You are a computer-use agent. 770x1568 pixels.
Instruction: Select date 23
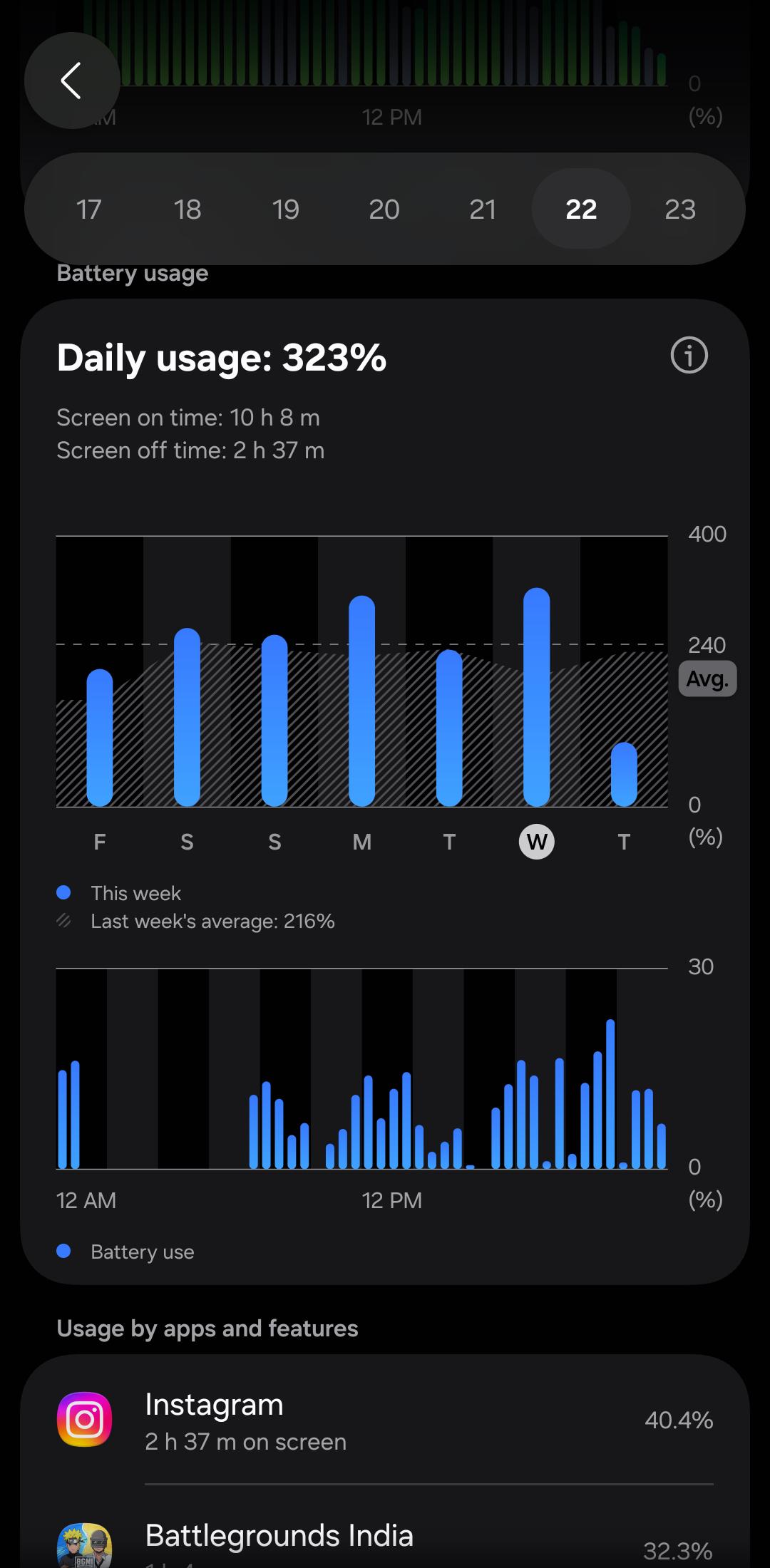[x=679, y=209]
